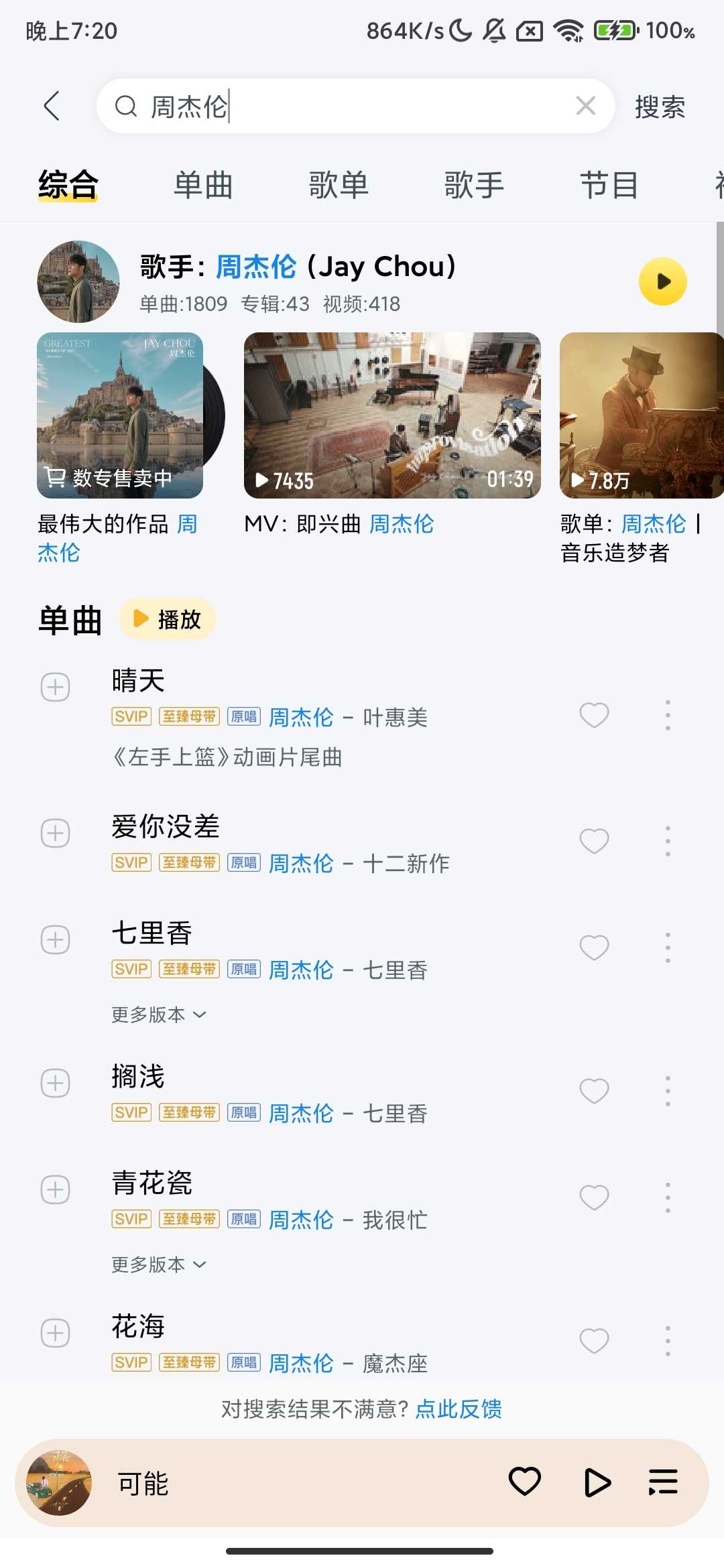Select the 节目 tab
724x1568 pixels.
[x=609, y=185]
